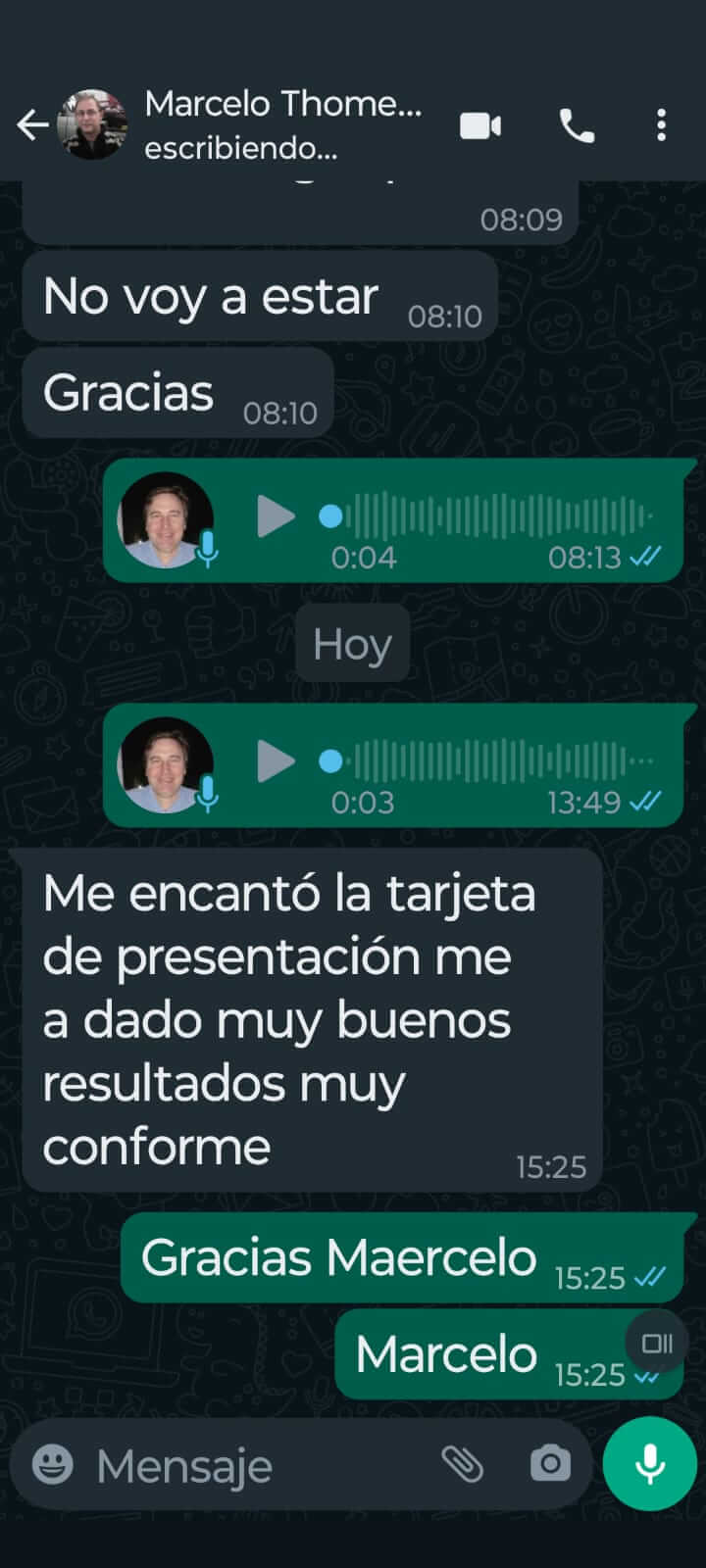Start a voice call with Marcelo

[577, 126]
